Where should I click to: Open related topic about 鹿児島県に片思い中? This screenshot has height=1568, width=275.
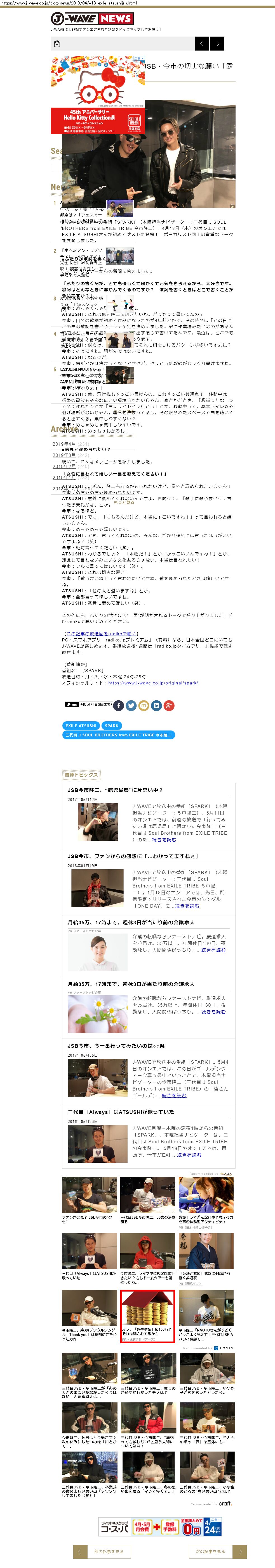click(x=115, y=789)
